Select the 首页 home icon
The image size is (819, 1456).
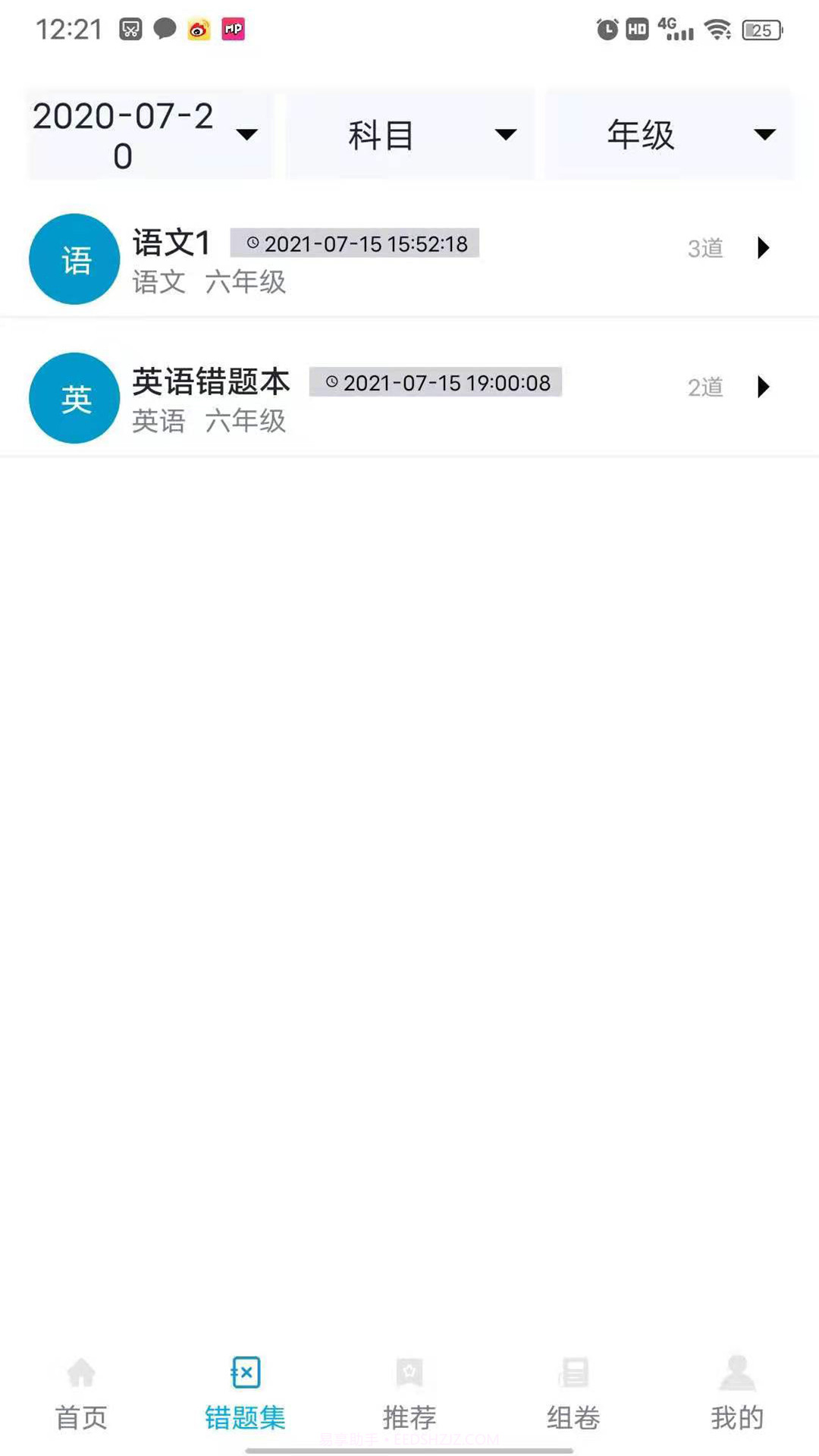80,1373
